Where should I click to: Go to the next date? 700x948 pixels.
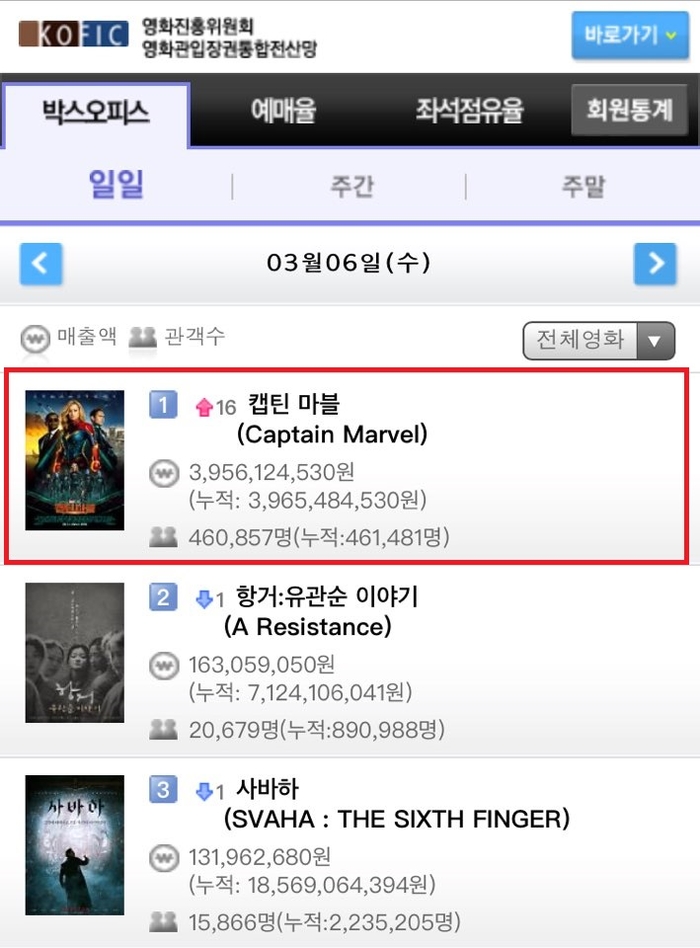tap(655, 264)
